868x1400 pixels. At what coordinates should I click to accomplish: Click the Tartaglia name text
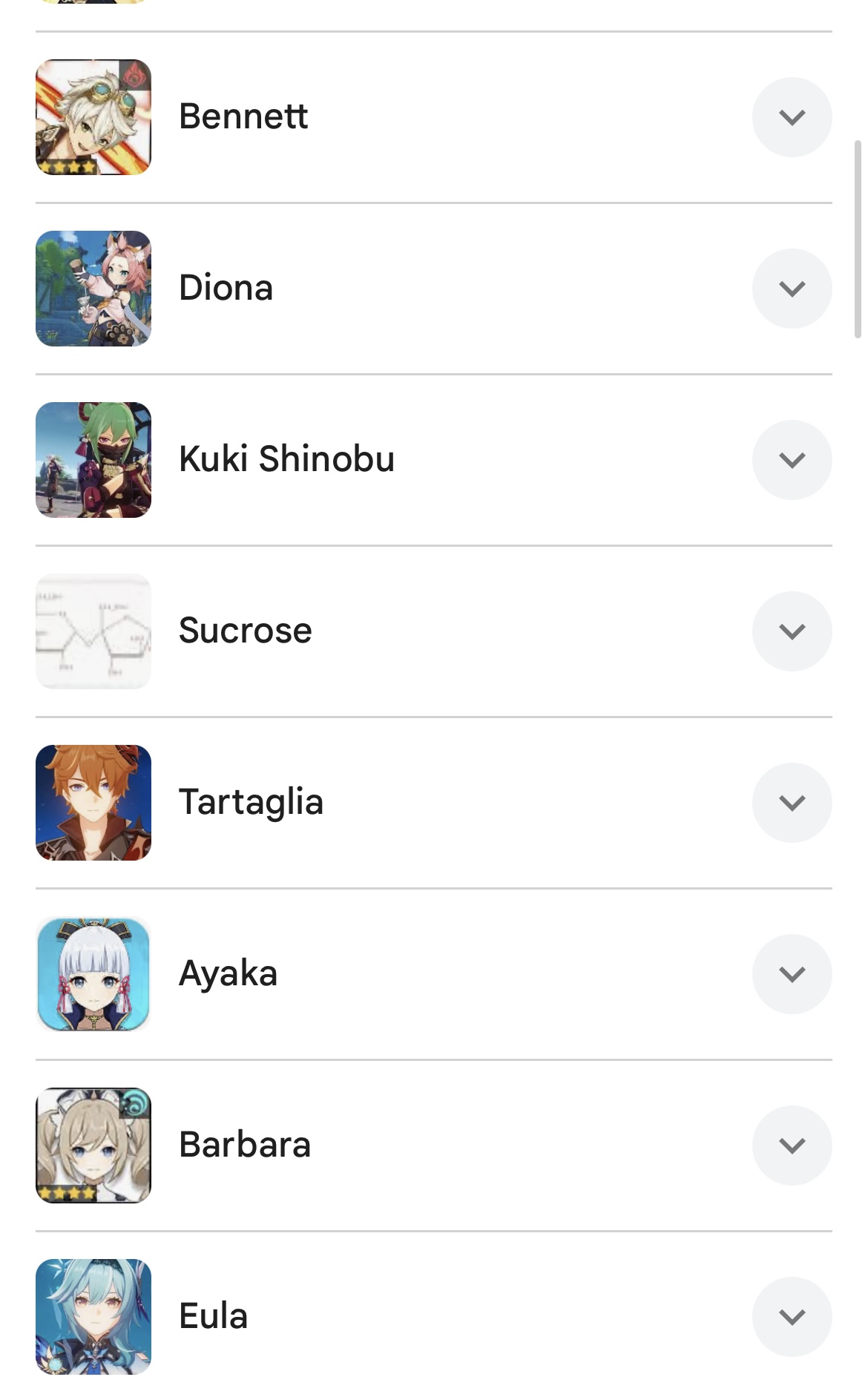pos(252,802)
